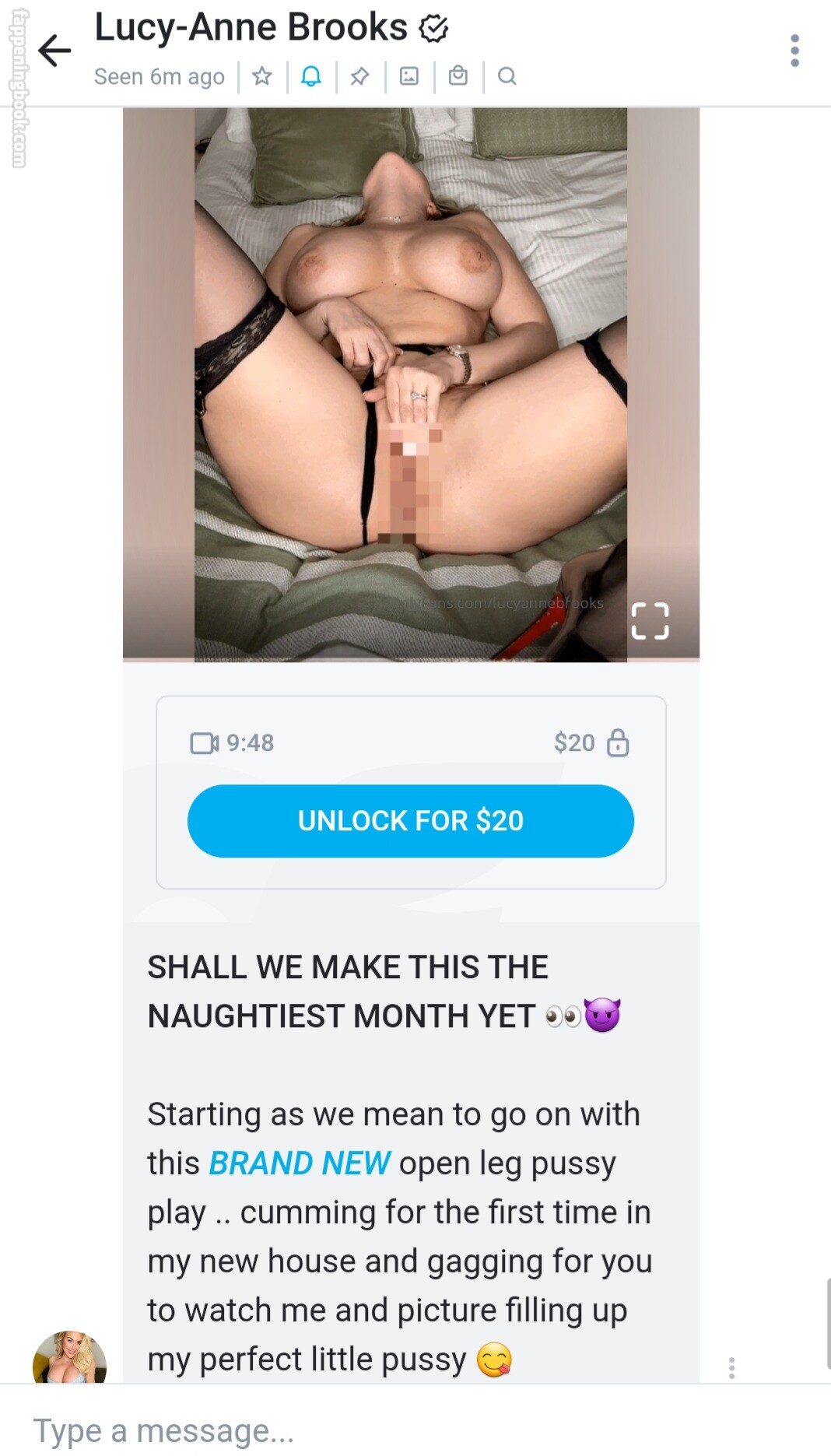Screen dimensions: 831x1456
Task: Expand the video preview to fullscreen
Action: [x=650, y=621]
